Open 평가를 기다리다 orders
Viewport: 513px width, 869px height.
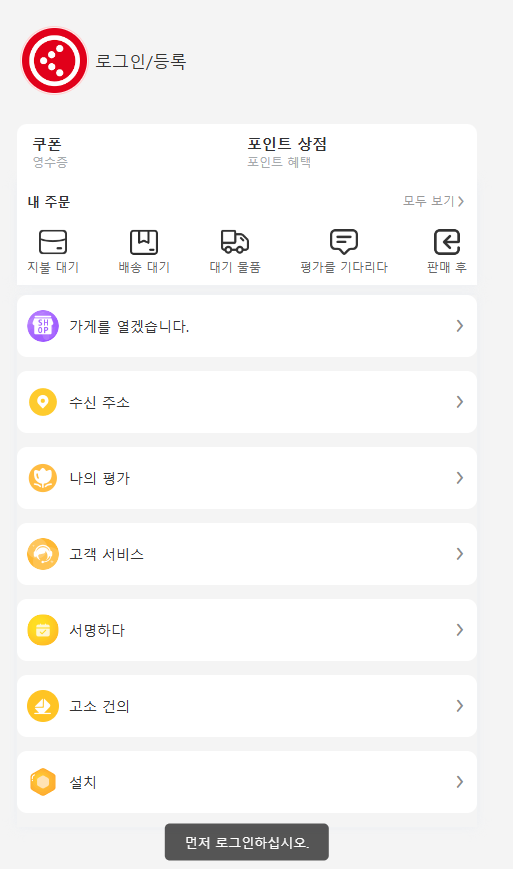344,252
